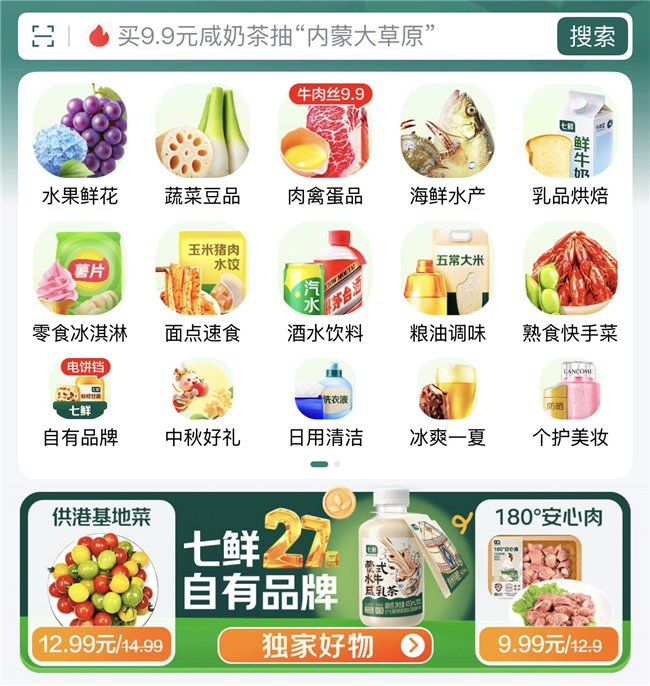Go to 零食冰淇淋 category

[80, 283]
